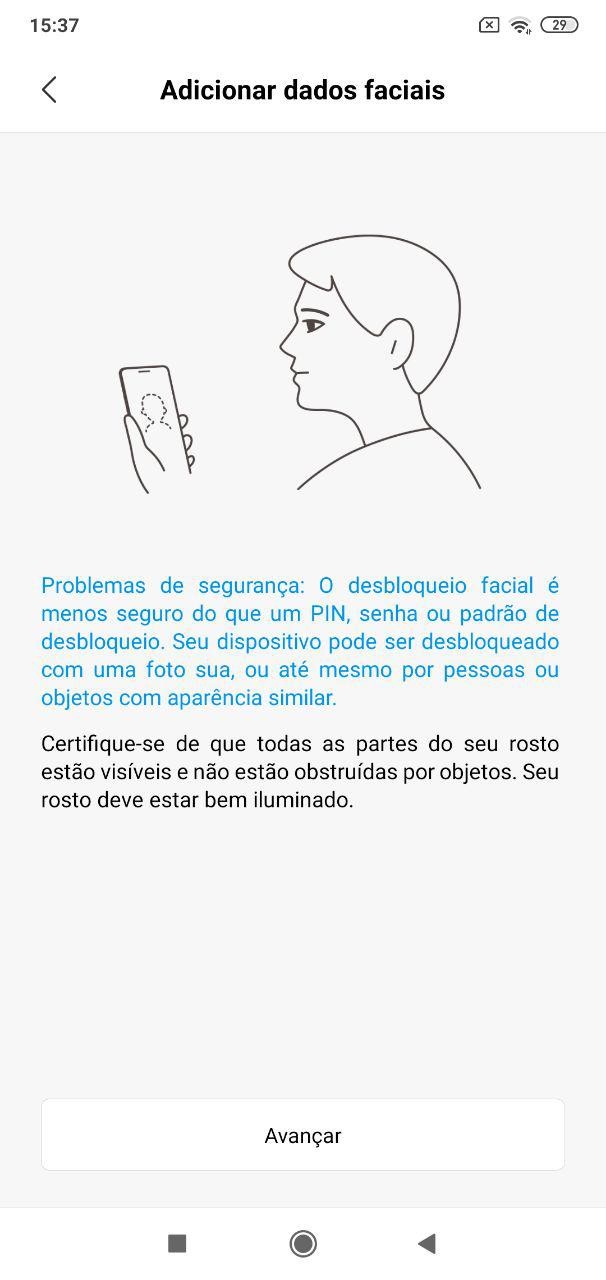606x1280 pixels.
Task: Go to the home screen
Action: pyautogui.click(x=303, y=1243)
